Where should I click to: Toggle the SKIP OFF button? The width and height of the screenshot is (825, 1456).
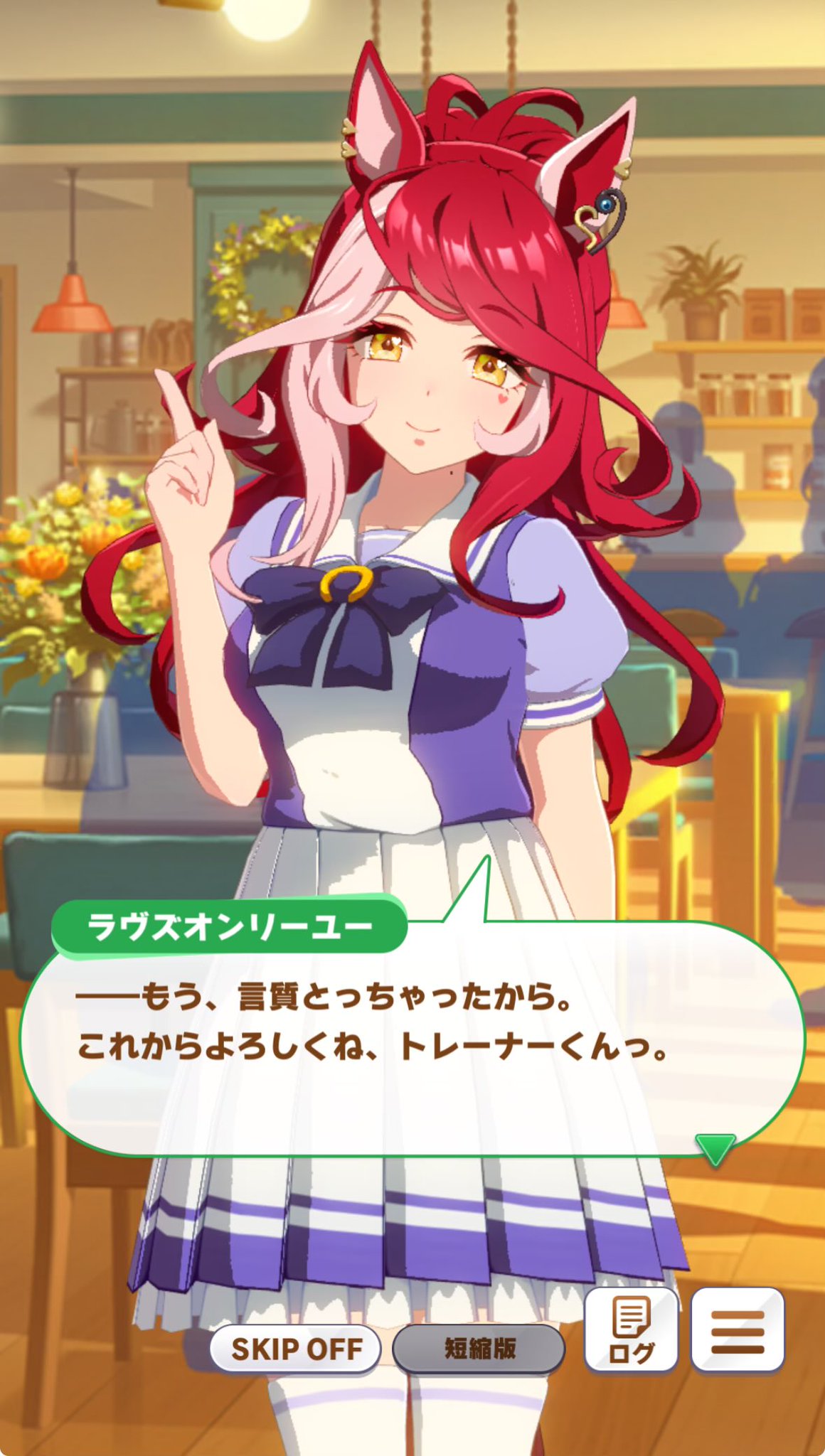pyautogui.click(x=296, y=1349)
